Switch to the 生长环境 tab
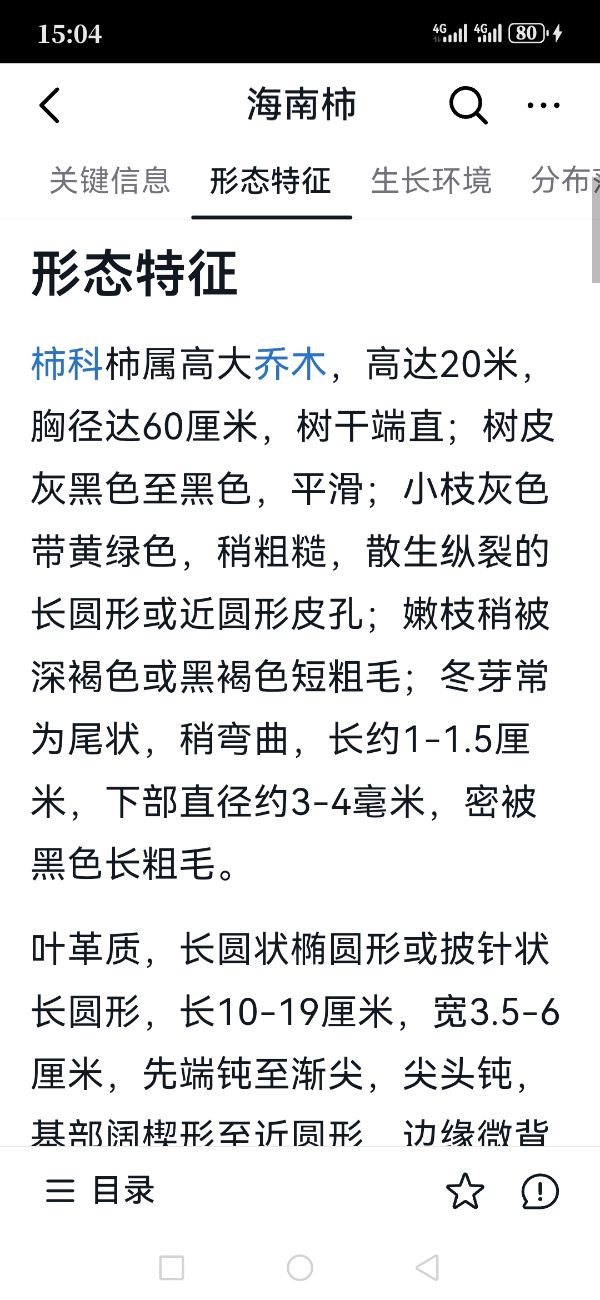The height and width of the screenshot is (1300, 600). pyautogui.click(x=431, y=181)
